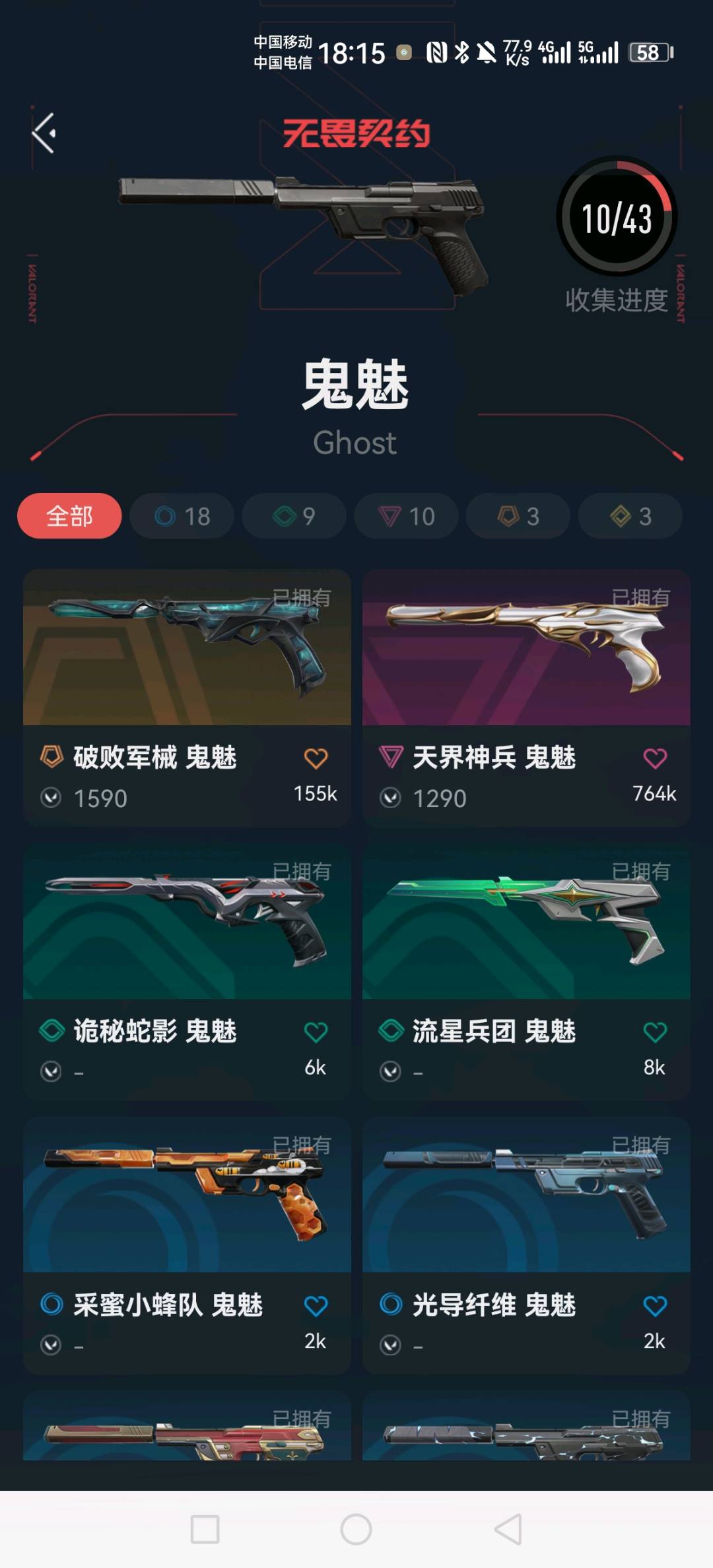Filter skins by the yellow tier with 3
The width and height of the screenshot is (713, 1568).
(x=630, y=515)
